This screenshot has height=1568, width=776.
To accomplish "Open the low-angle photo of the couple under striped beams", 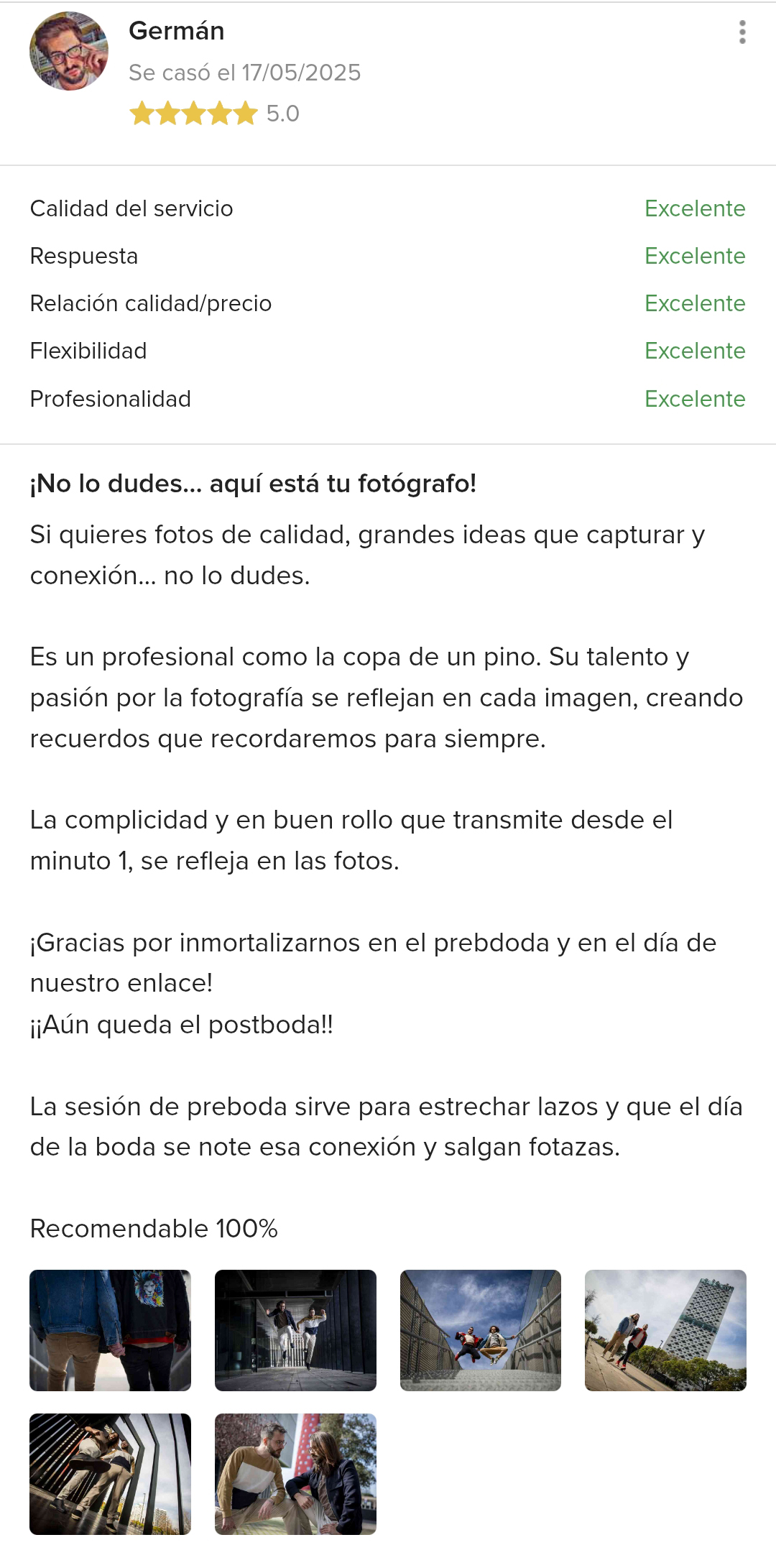I will click(110, 1474).
